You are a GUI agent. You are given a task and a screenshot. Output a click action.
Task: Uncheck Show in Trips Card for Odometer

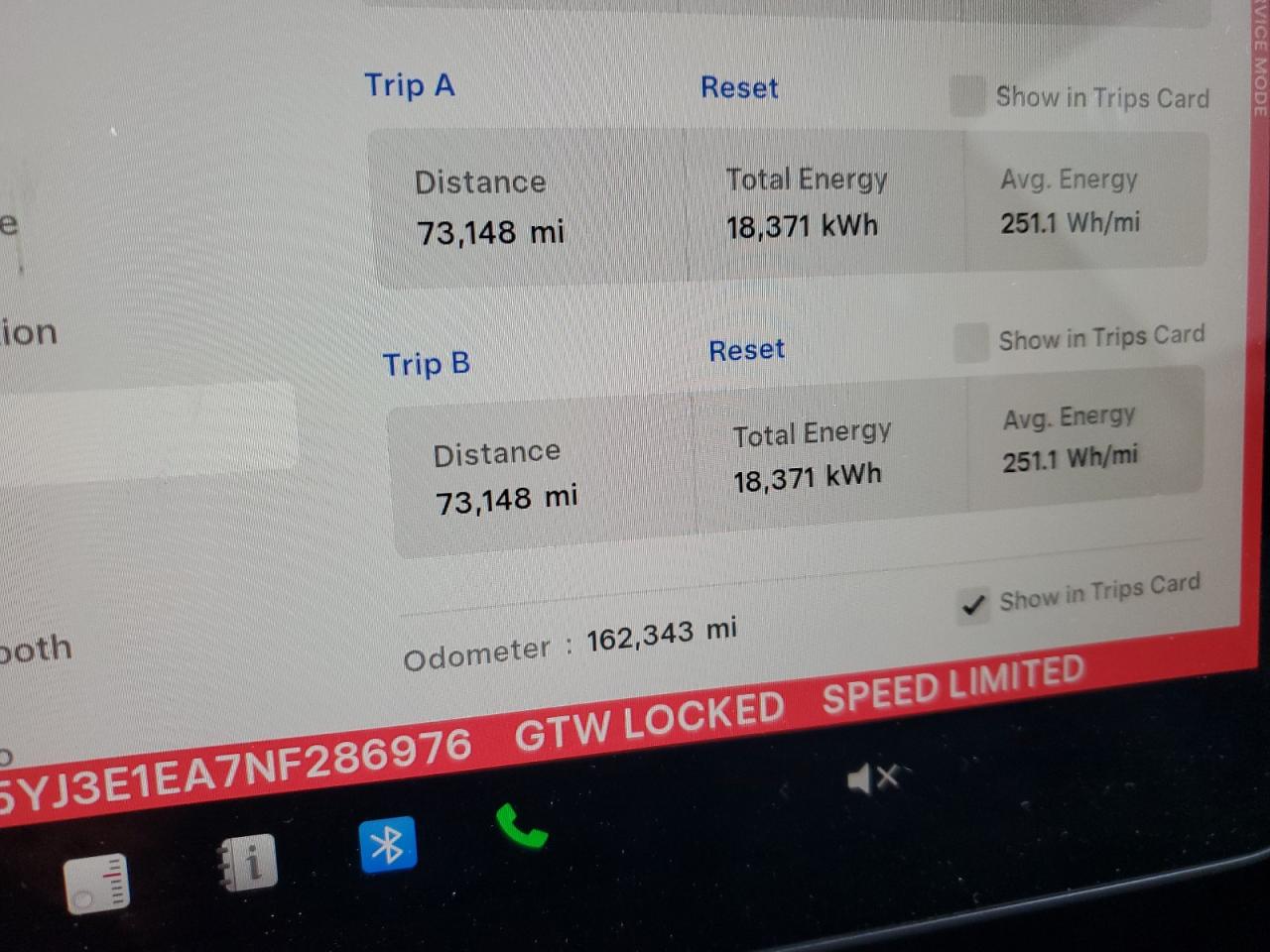pyautogui.click(x=973, y=604)
